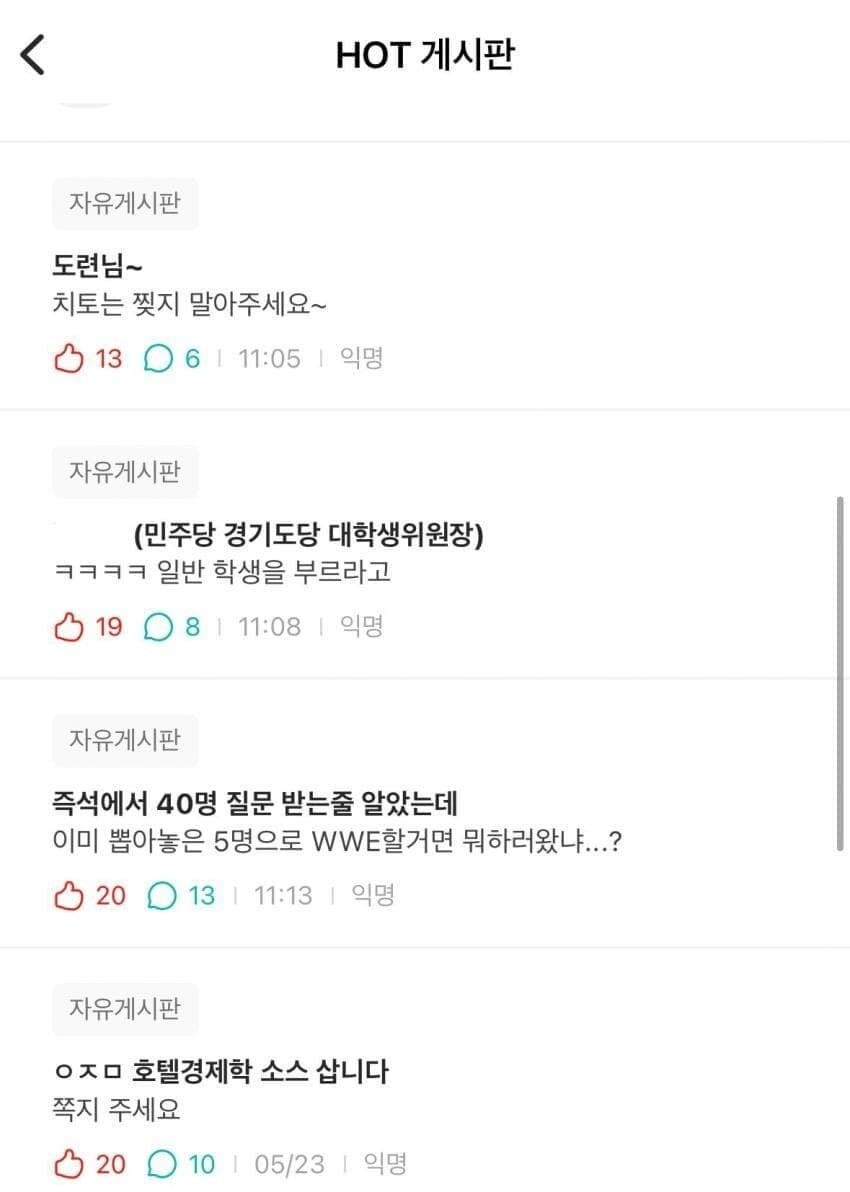Go back from HOT 게시판
The image size is (850, 1192).
pyautogui.click(x=33, y=55)
